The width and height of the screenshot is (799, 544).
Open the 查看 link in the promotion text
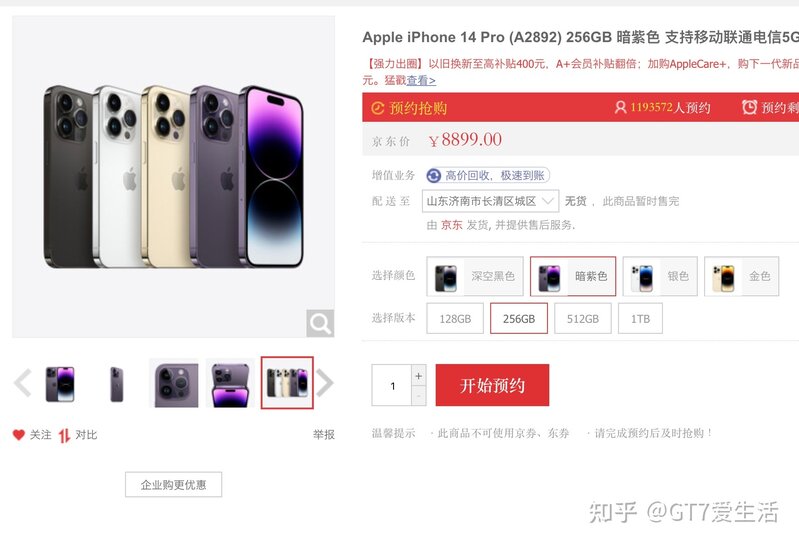tap(421, 80)
